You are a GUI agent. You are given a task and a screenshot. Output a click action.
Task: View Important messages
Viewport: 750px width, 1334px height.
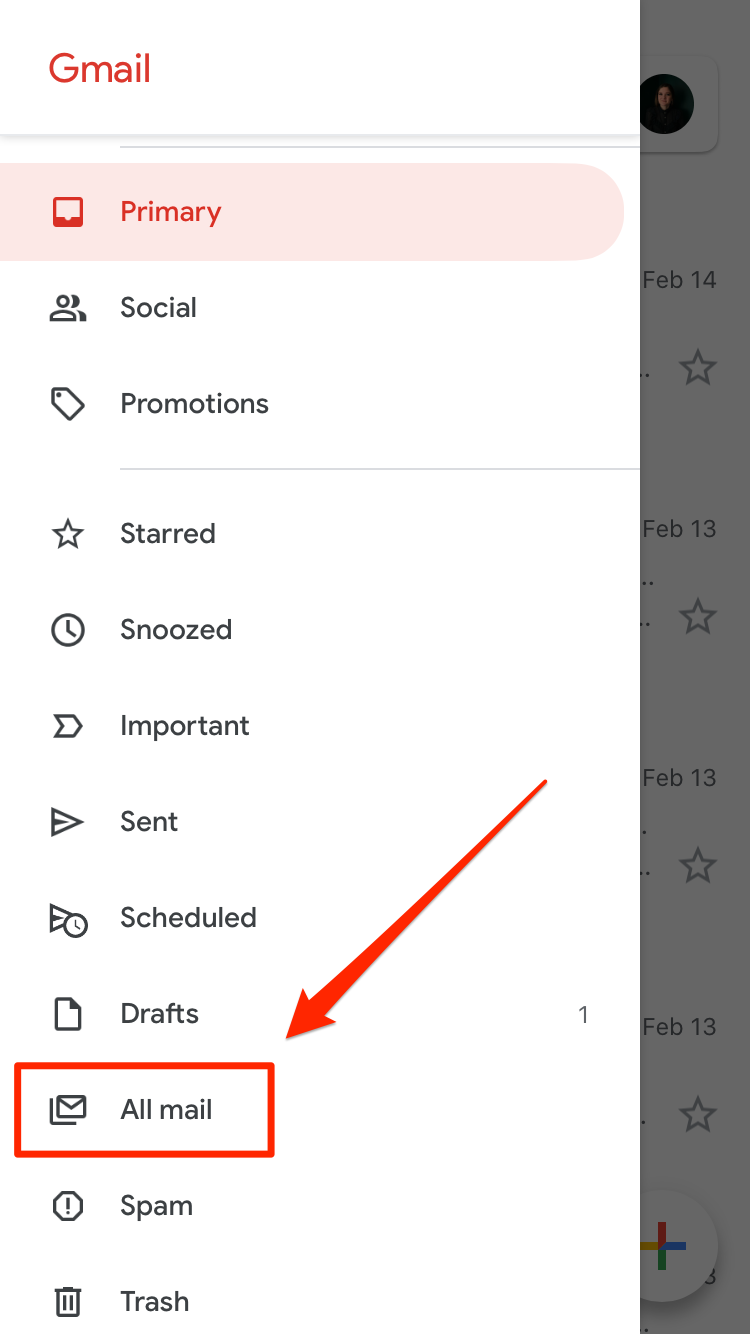(320, 726)
